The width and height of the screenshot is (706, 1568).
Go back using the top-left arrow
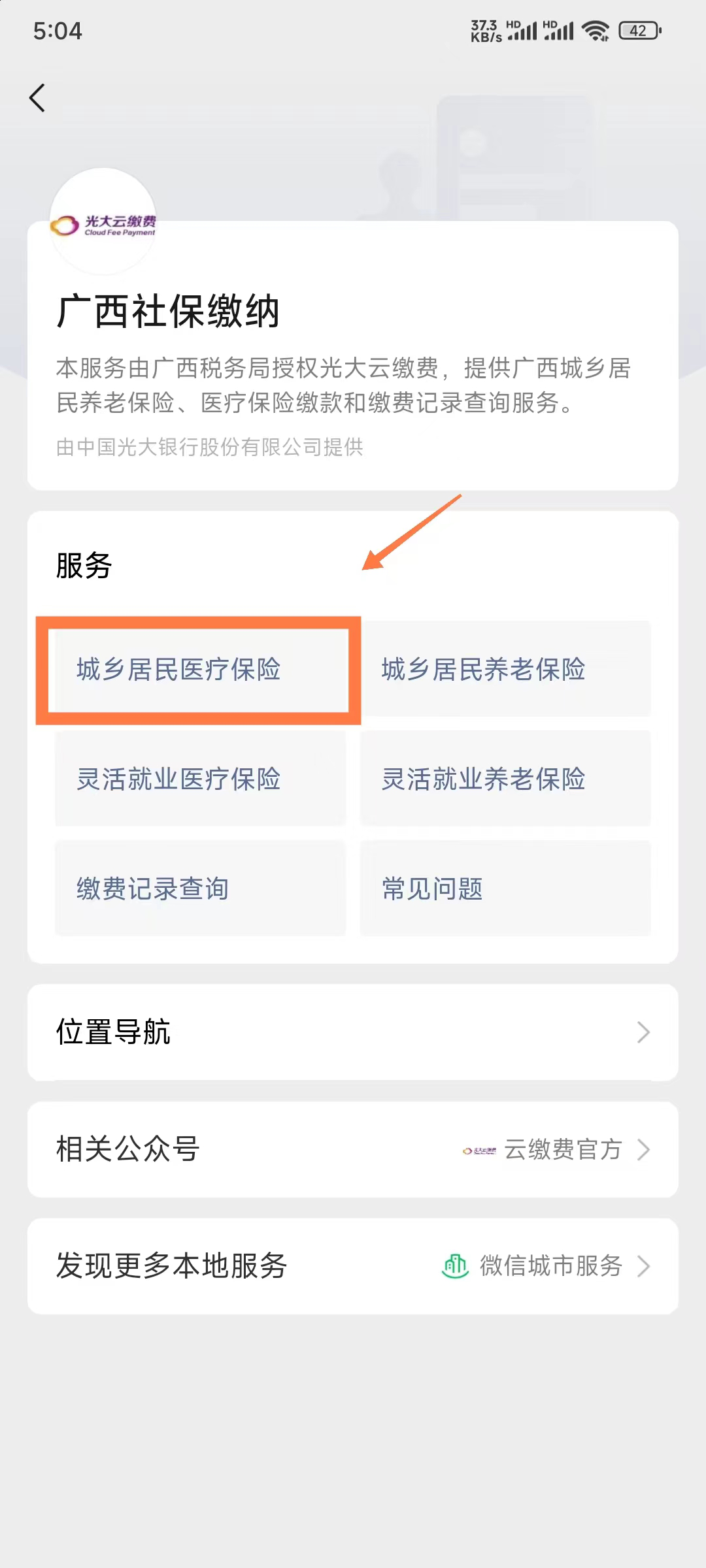pyautogui.click(x=38, y=98)
